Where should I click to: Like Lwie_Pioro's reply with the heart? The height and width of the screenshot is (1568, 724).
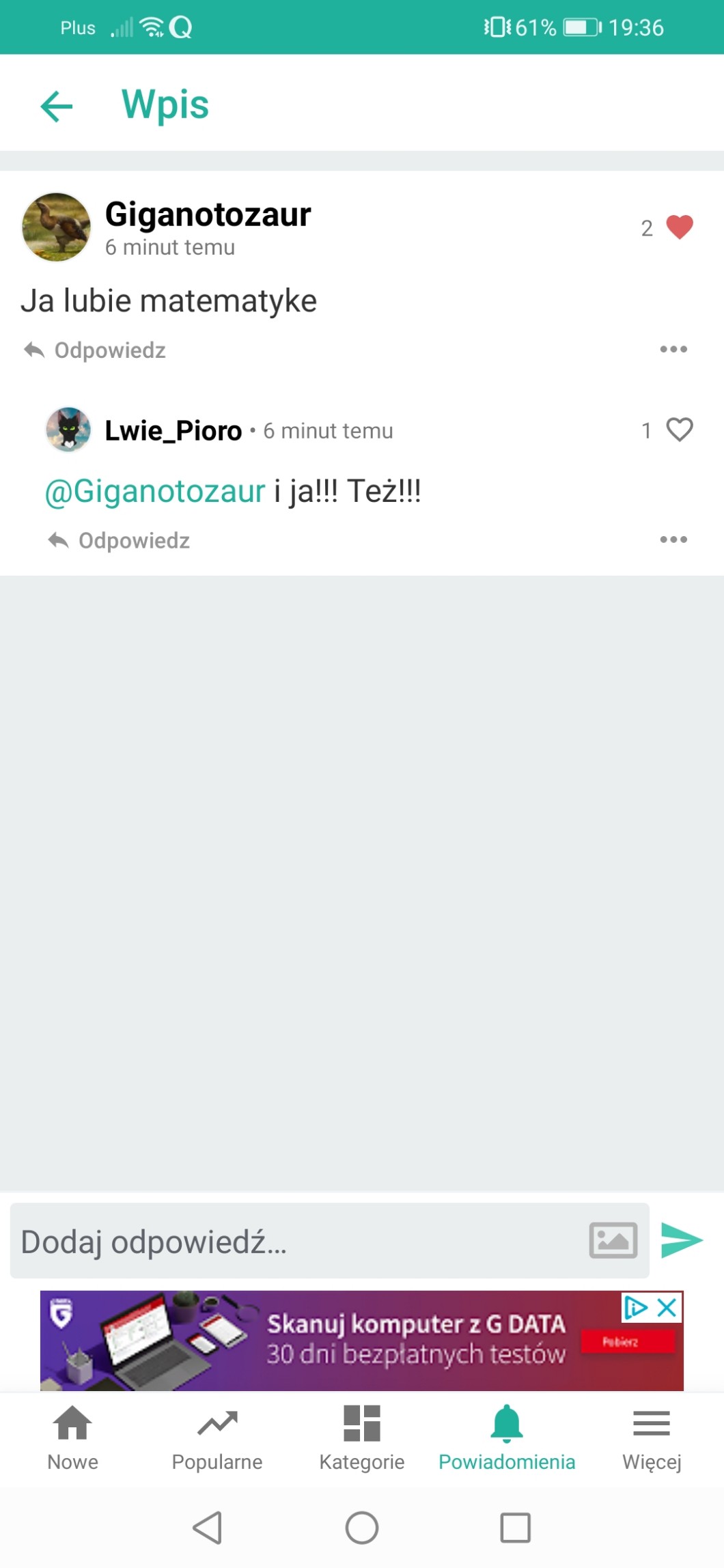(679, 430)
